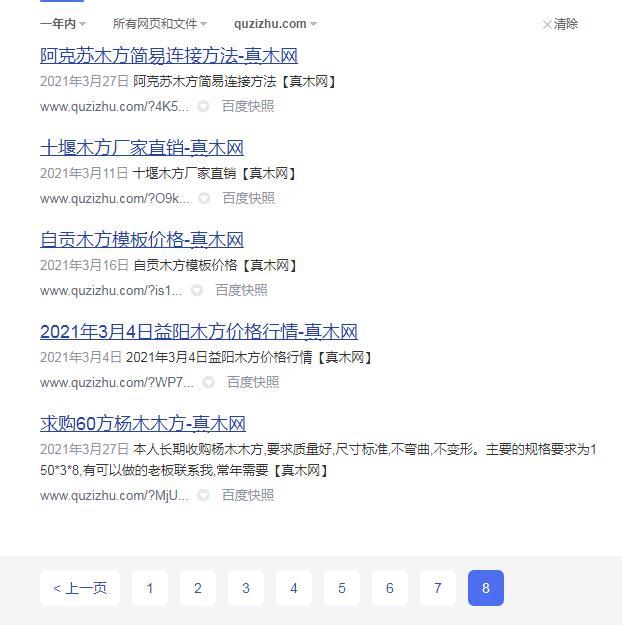
Task: Tap the shield icon beside www.quzizhu.com/?WP7...
Action: coord(208,382)
